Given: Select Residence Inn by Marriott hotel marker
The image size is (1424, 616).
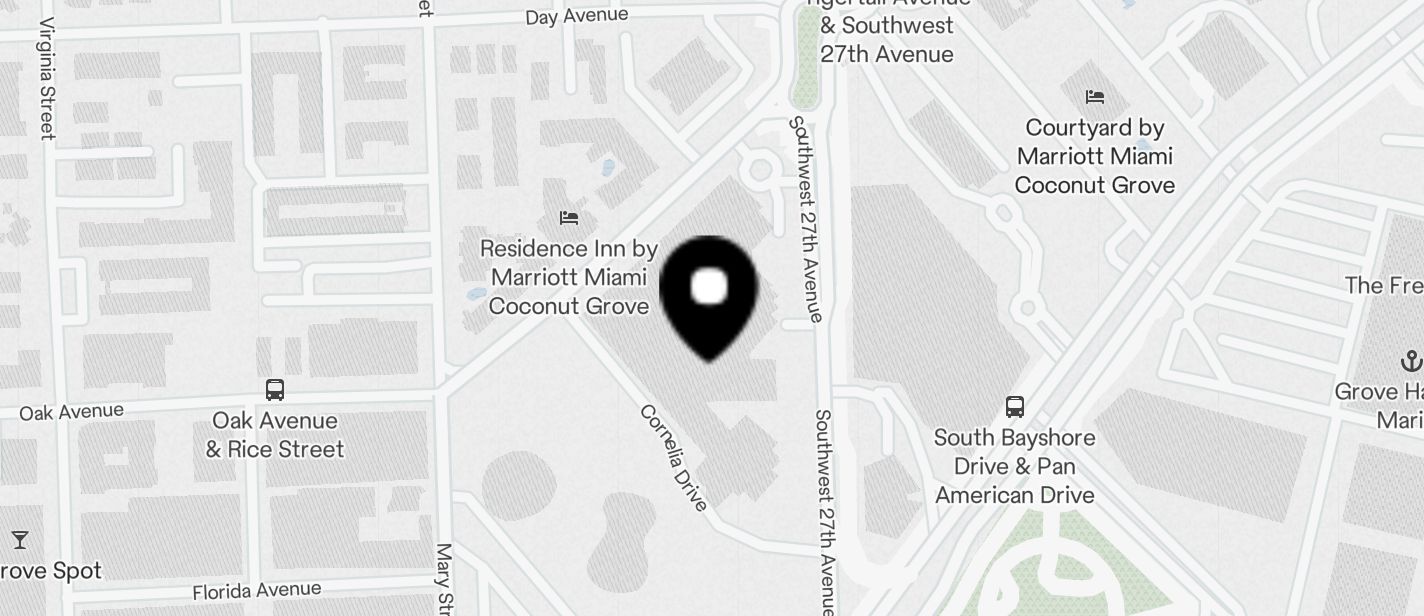Looking at the screenshot, I should 569,218.
